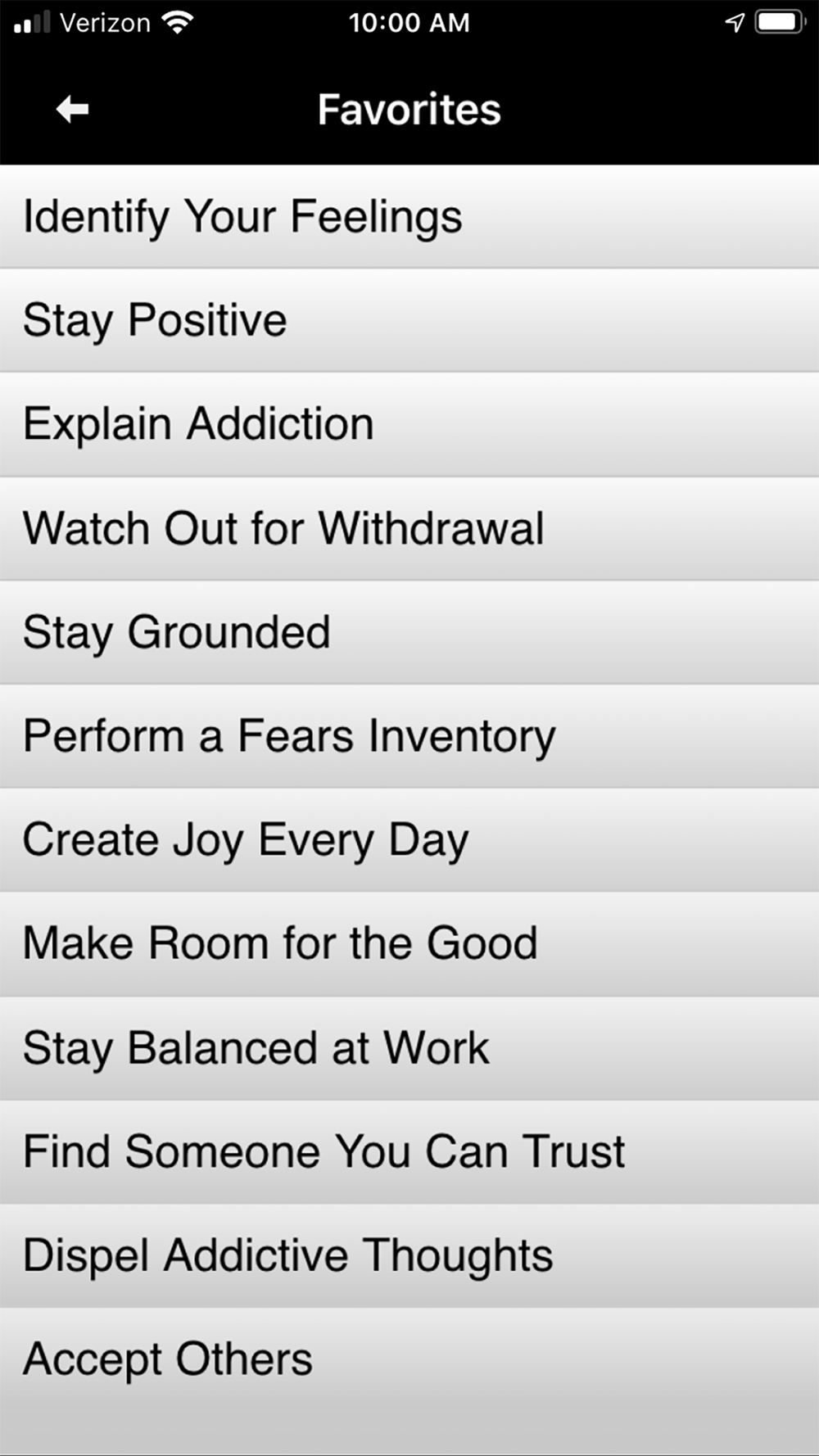Screen dimensions: 819x1456
Task: Open Dispel Addictive Thoughts
Action: 409,1257
